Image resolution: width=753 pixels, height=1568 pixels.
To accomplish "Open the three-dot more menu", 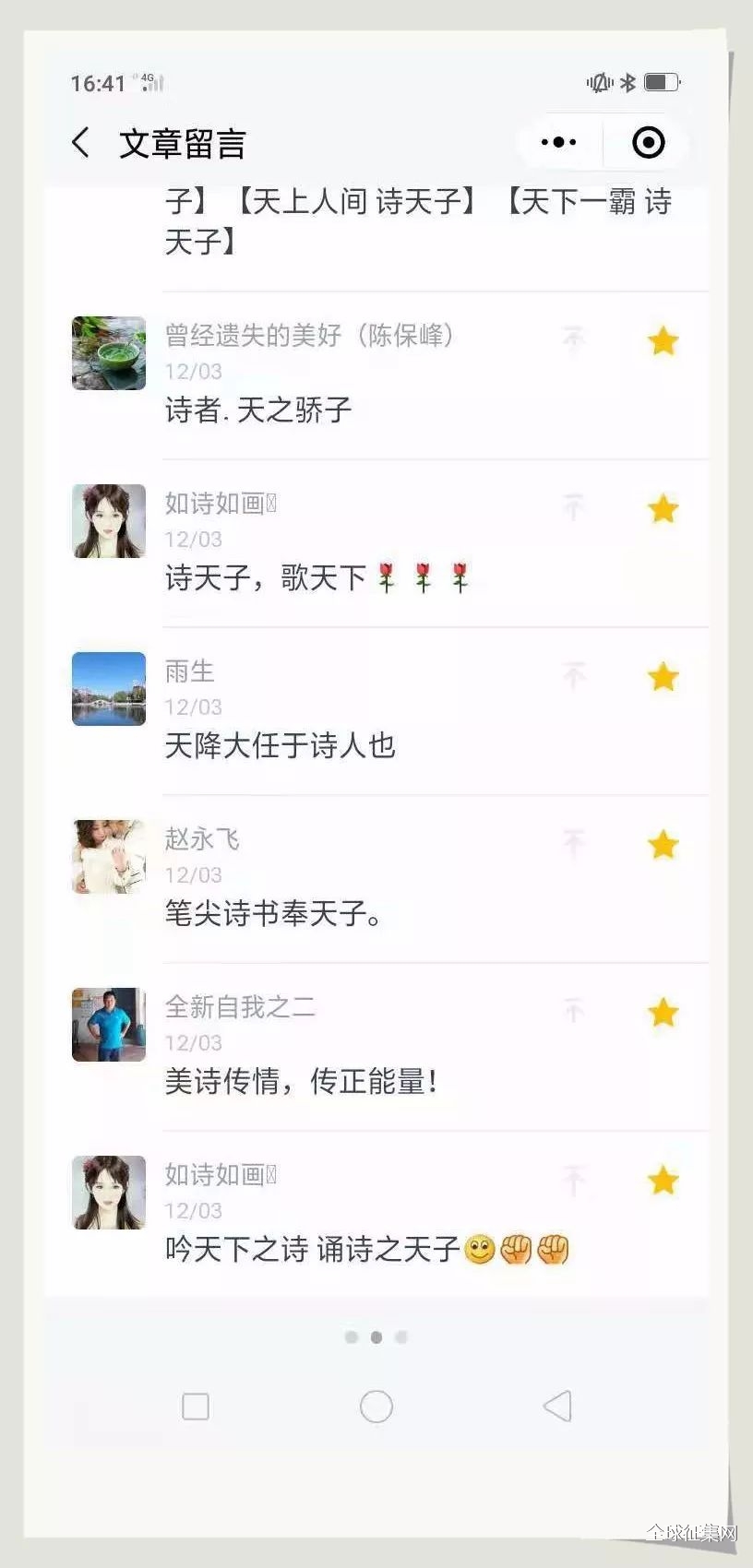I will [558, 142].
